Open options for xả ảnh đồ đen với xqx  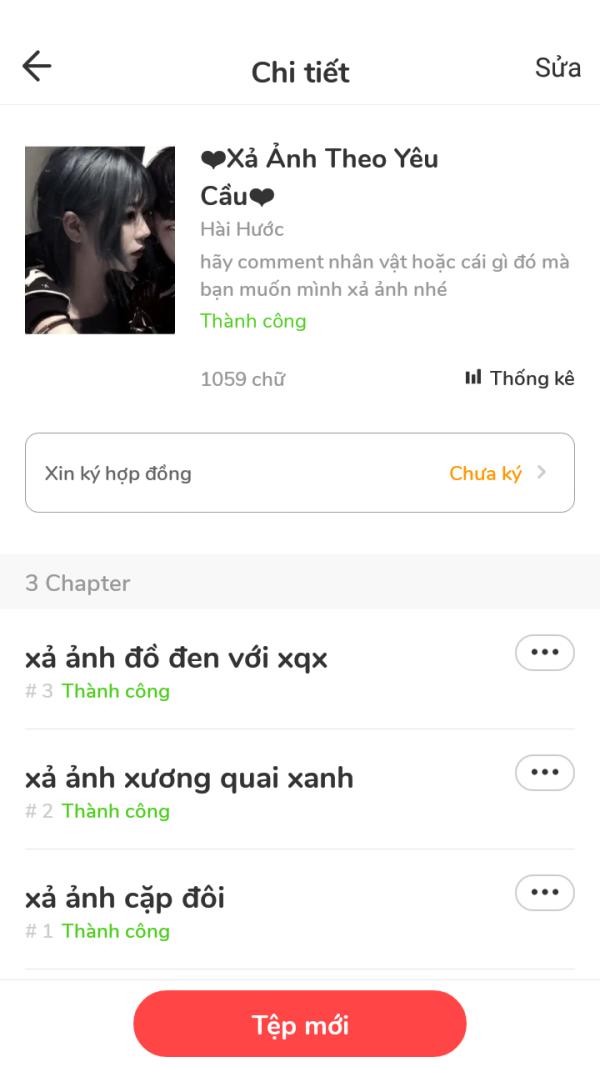544,652
